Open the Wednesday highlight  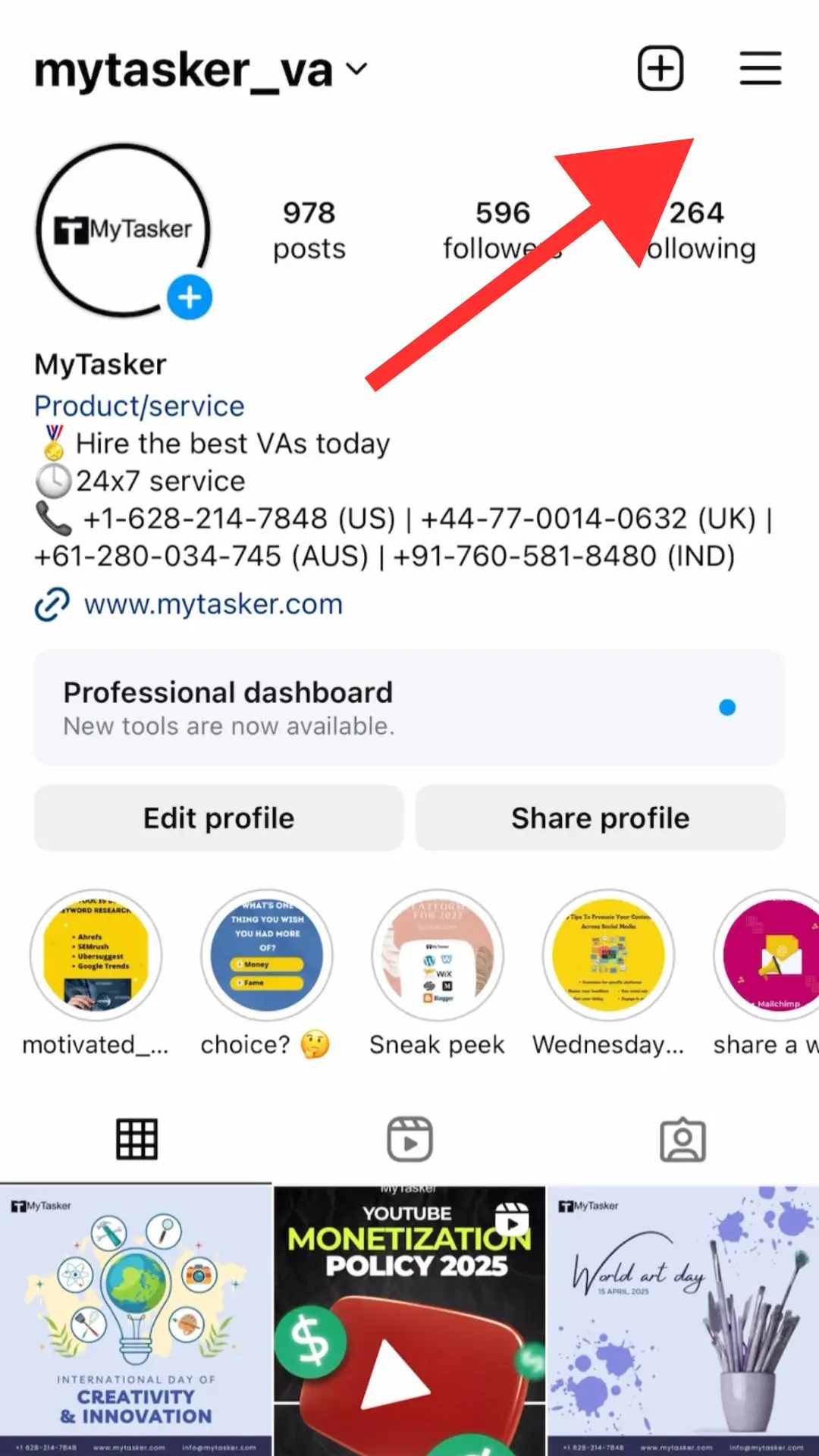pyautogui.click(x=608, y=955)
